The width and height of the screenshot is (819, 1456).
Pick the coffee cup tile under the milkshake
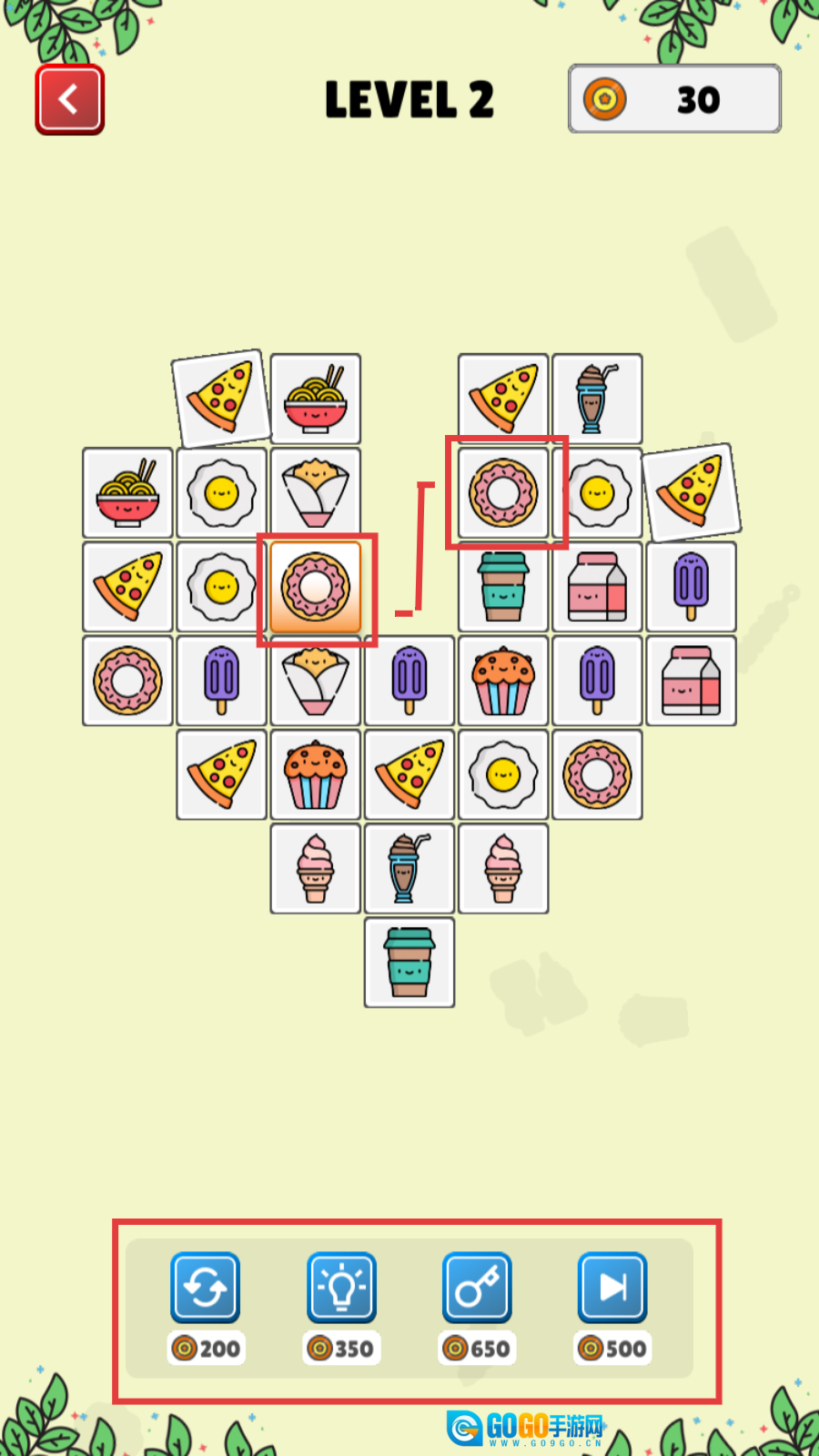(409, 962)
